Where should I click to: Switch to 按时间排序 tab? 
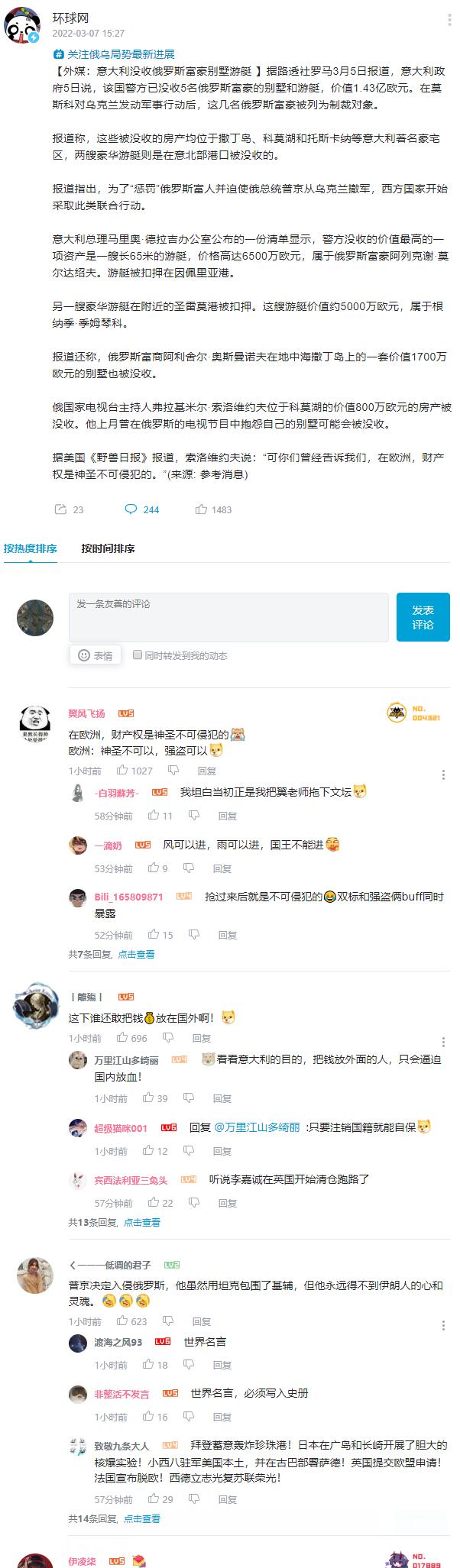click(108, 548)
